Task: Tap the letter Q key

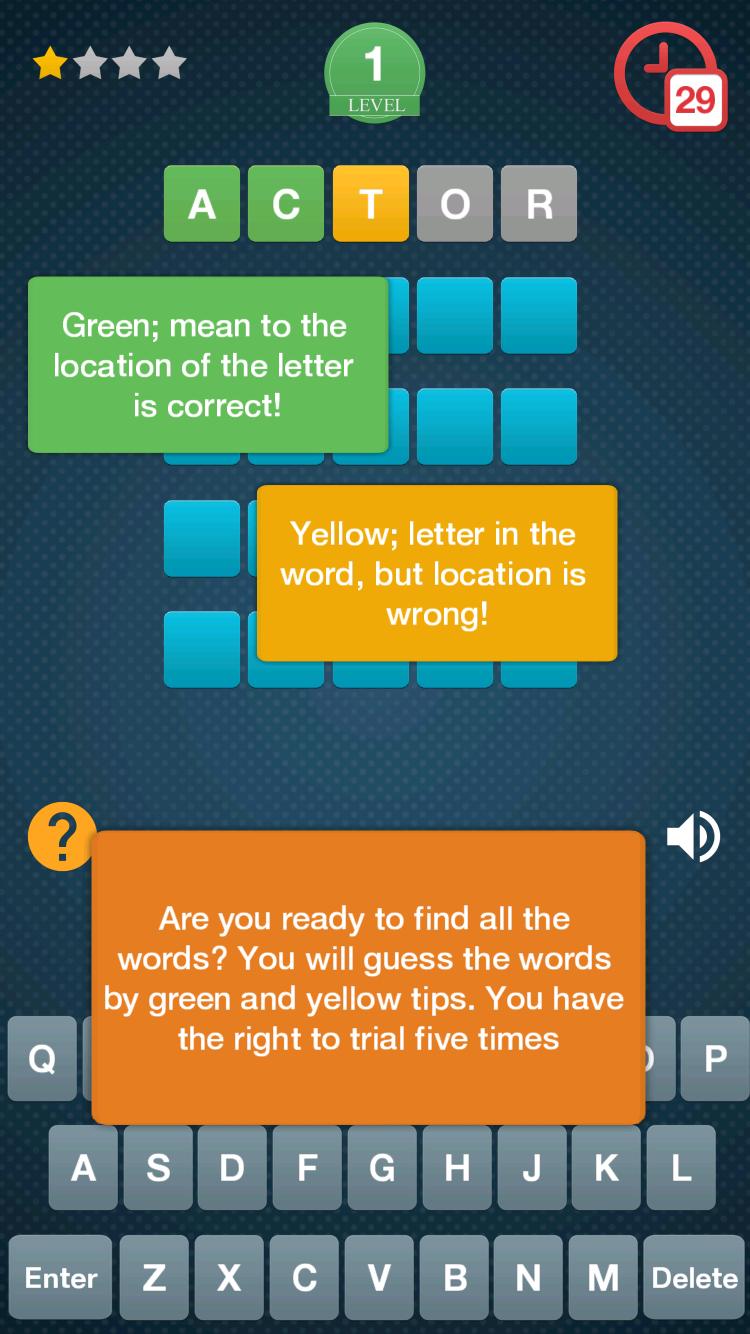Action: 41,1059
